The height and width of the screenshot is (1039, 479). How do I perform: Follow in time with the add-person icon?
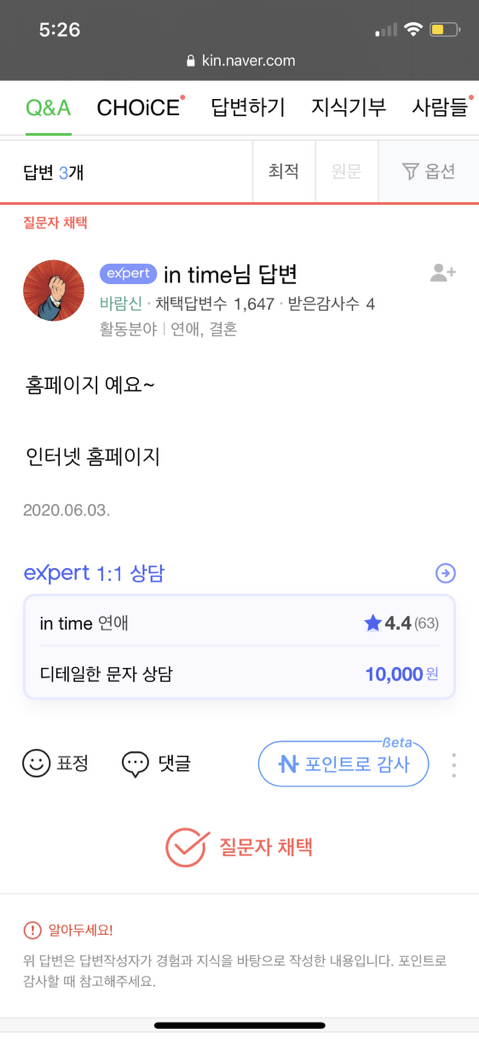click(443, 273)
